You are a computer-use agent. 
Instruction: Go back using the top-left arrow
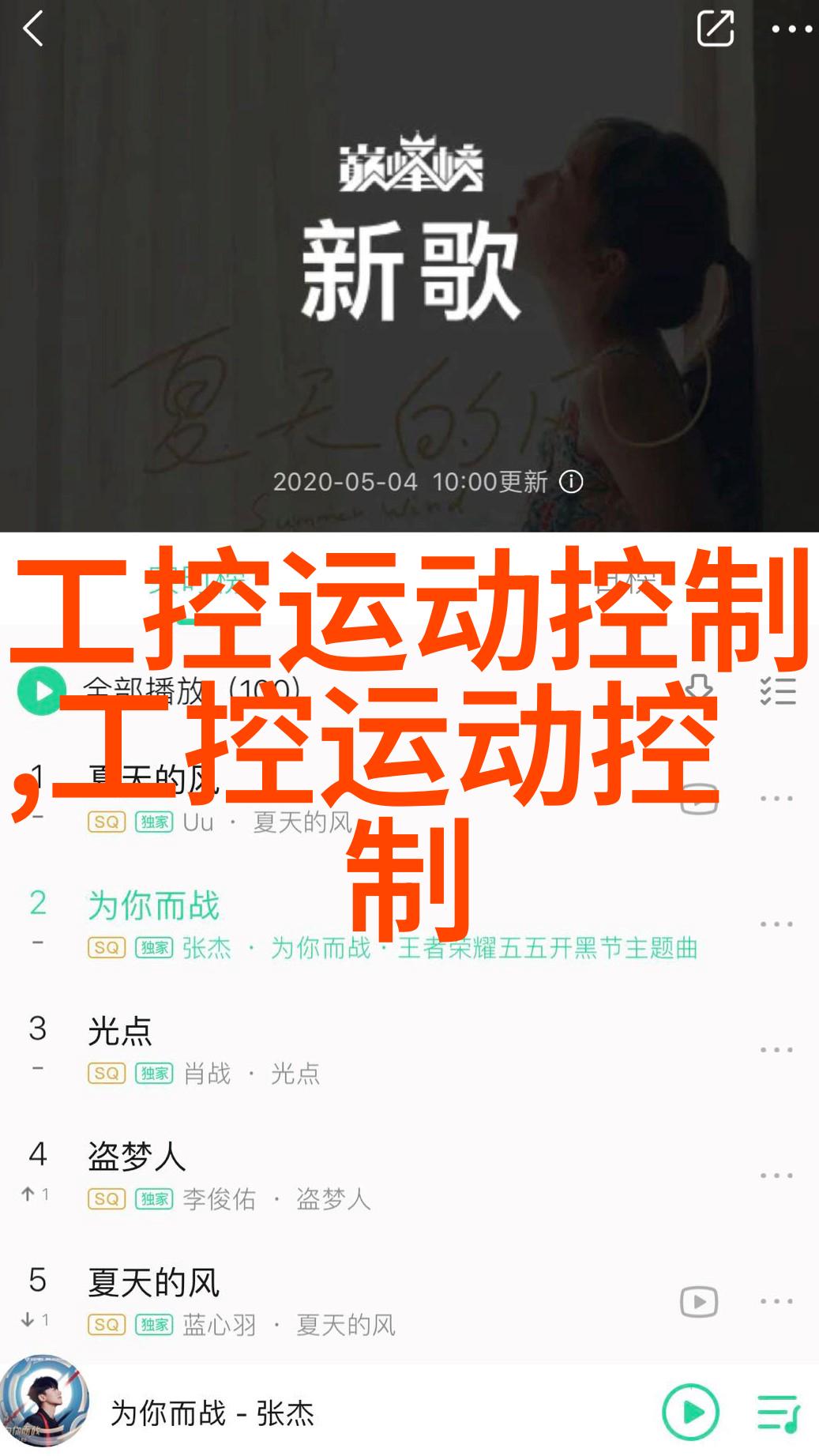click(x=33, y=30)
